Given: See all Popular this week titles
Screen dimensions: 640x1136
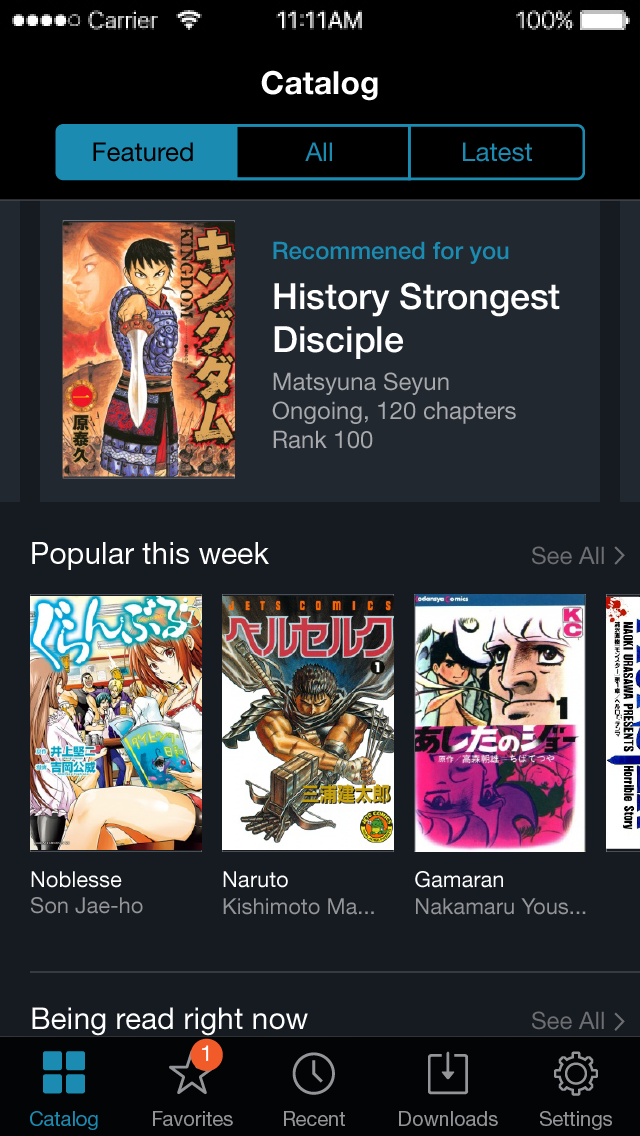Looking at the screenshot, I should [578, 556].
